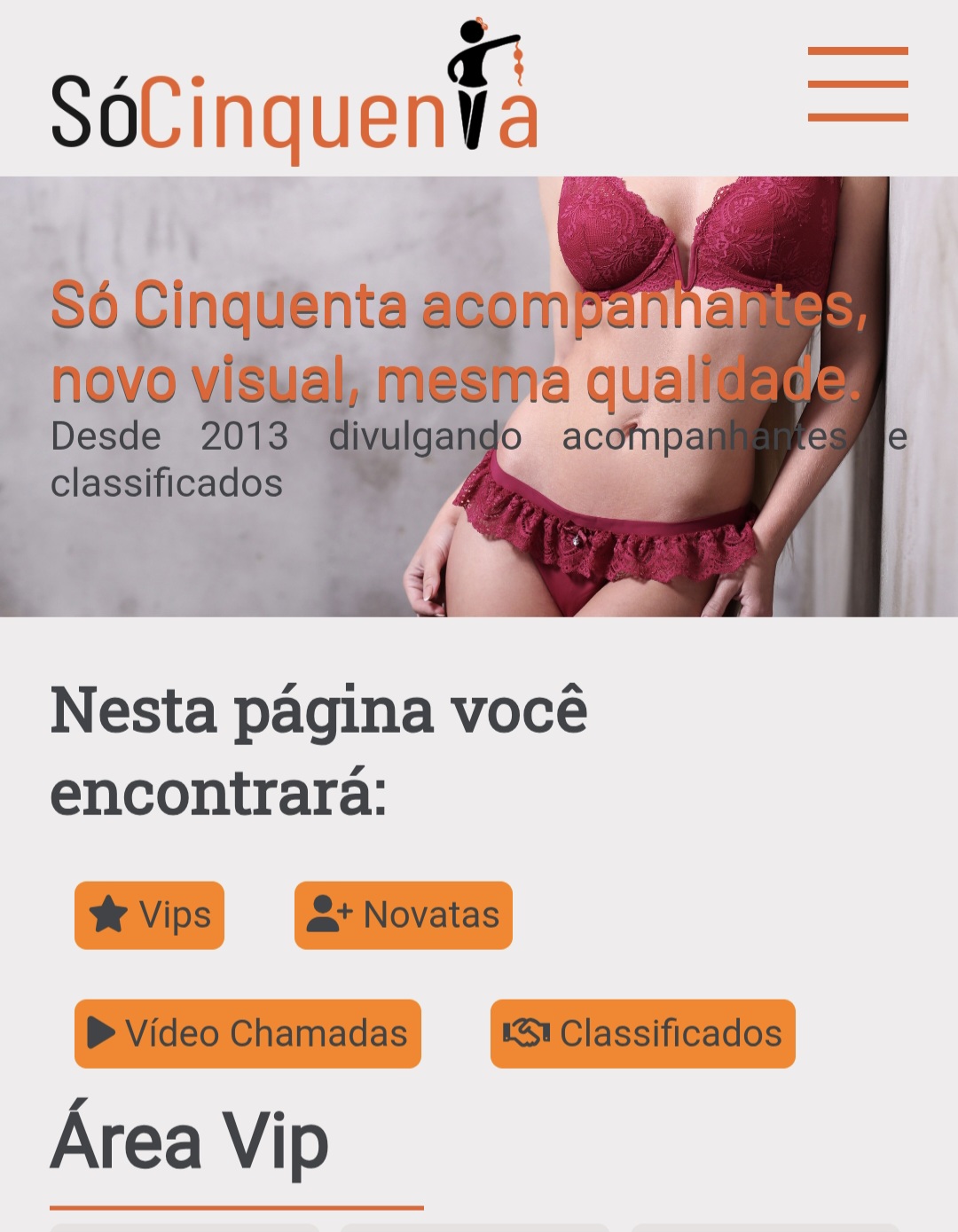958x1232 pixels.
Task: Select the Classificados button
Action: (x=642, y=1033)
